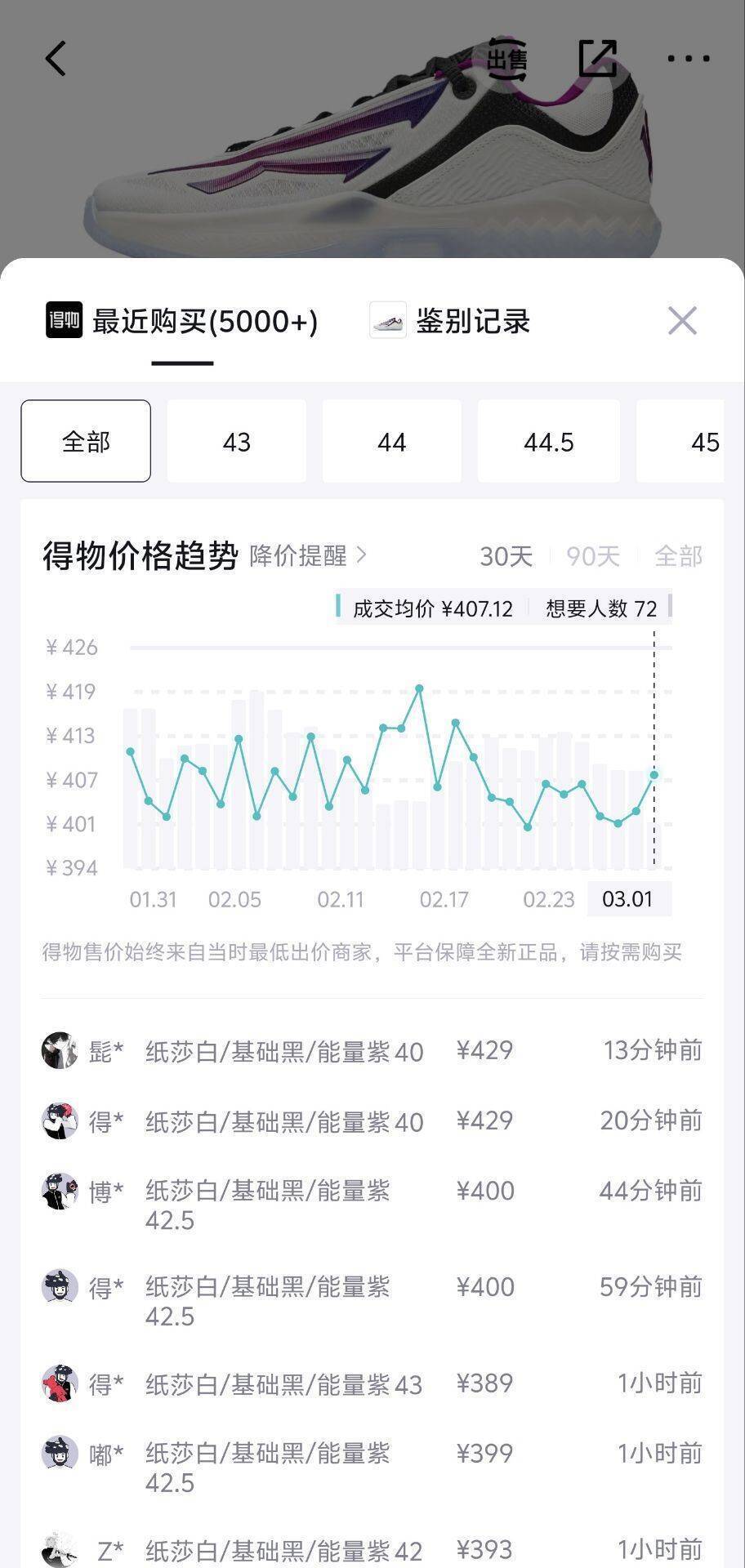This screenshot has height=1568, width=745.
Task: Select the 最近购买(5000+) tab
Action: [x=182, y=321]
